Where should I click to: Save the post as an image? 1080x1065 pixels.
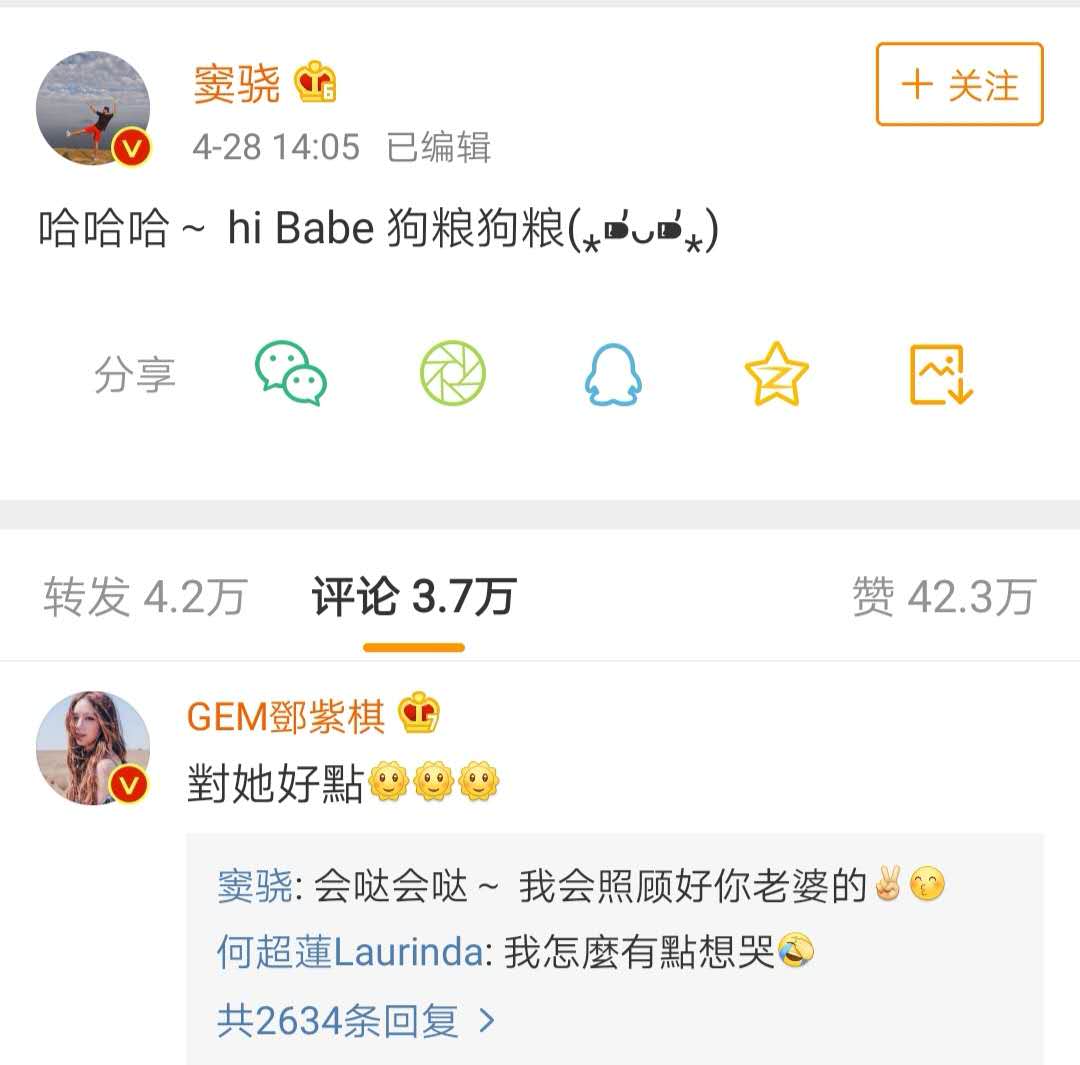940,374
